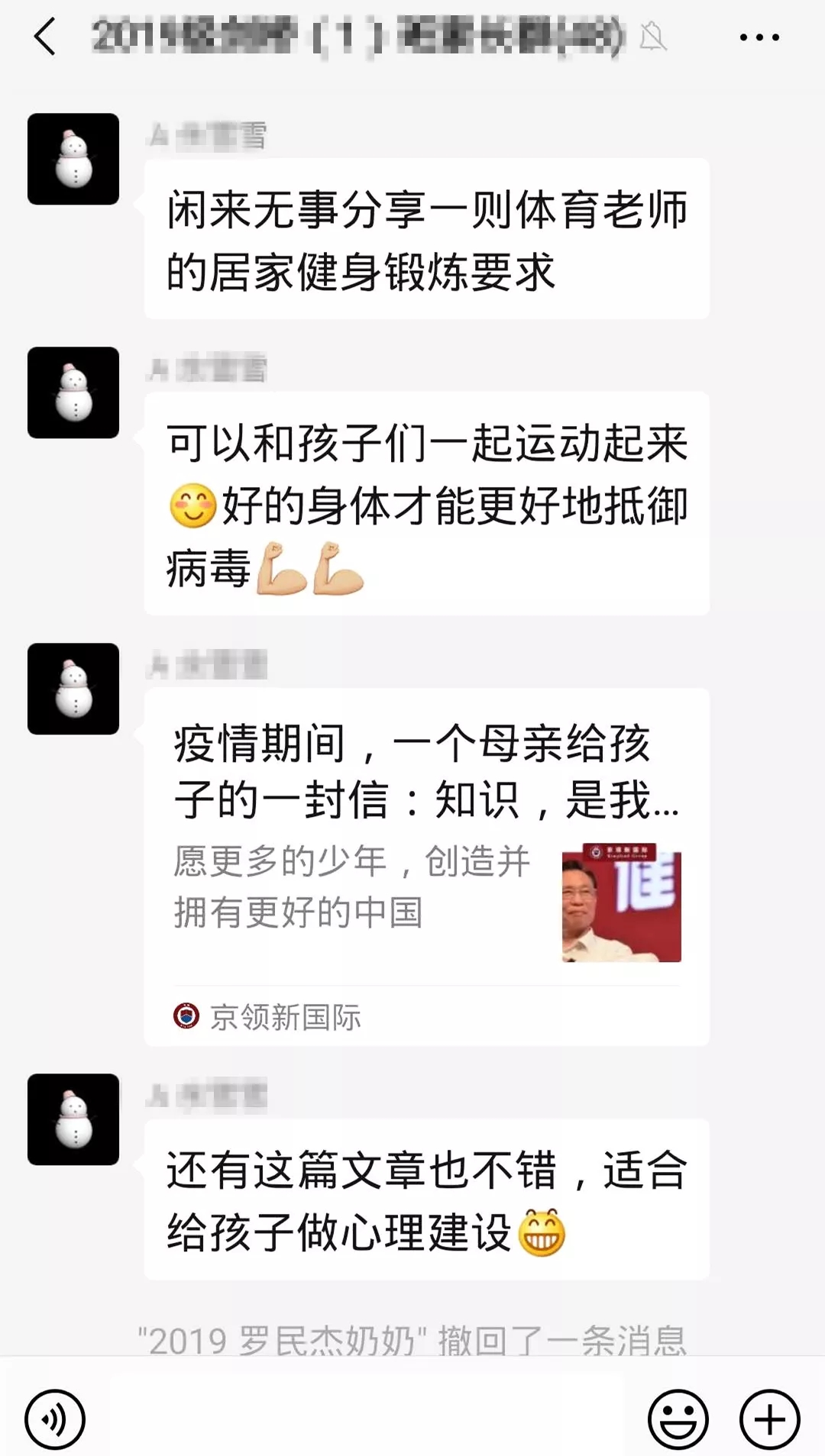Open snowman avatar beside the 体育老师 message
Screen dimensions: 825x1456
click(73, 159)
